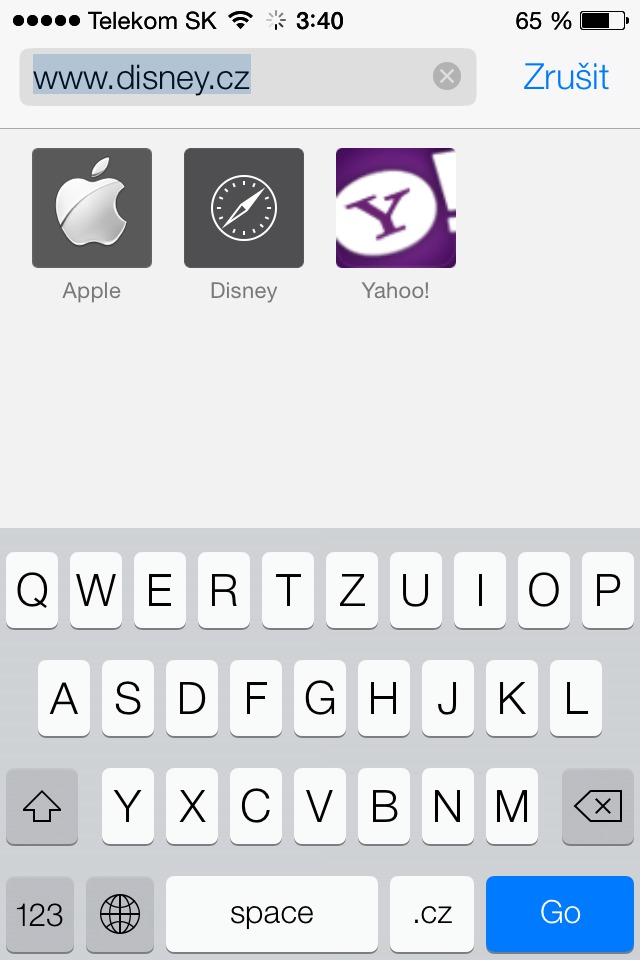Open the Disney bookmark tile
The image size is (640, 960).
coord(244,208)
